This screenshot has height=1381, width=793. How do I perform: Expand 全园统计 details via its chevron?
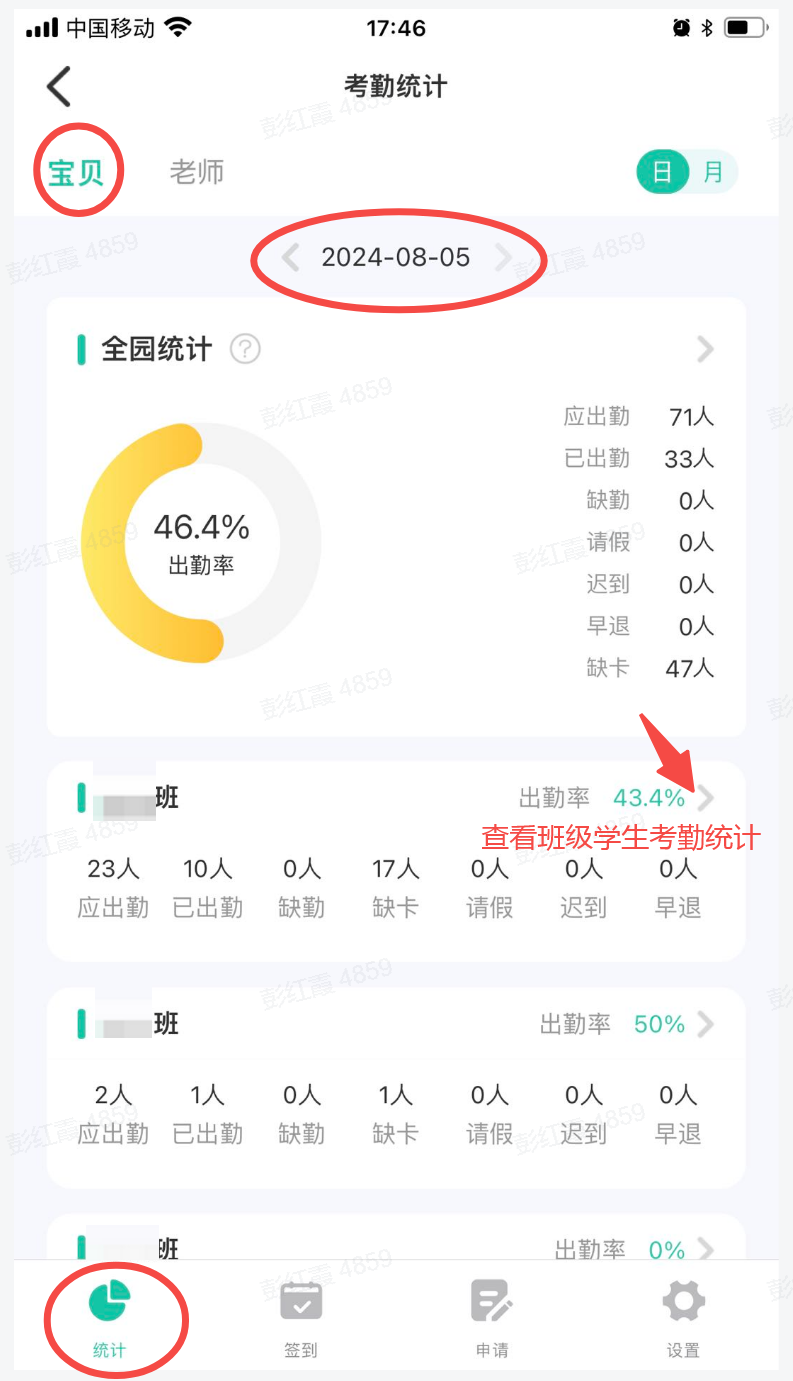tap(706, 349)
